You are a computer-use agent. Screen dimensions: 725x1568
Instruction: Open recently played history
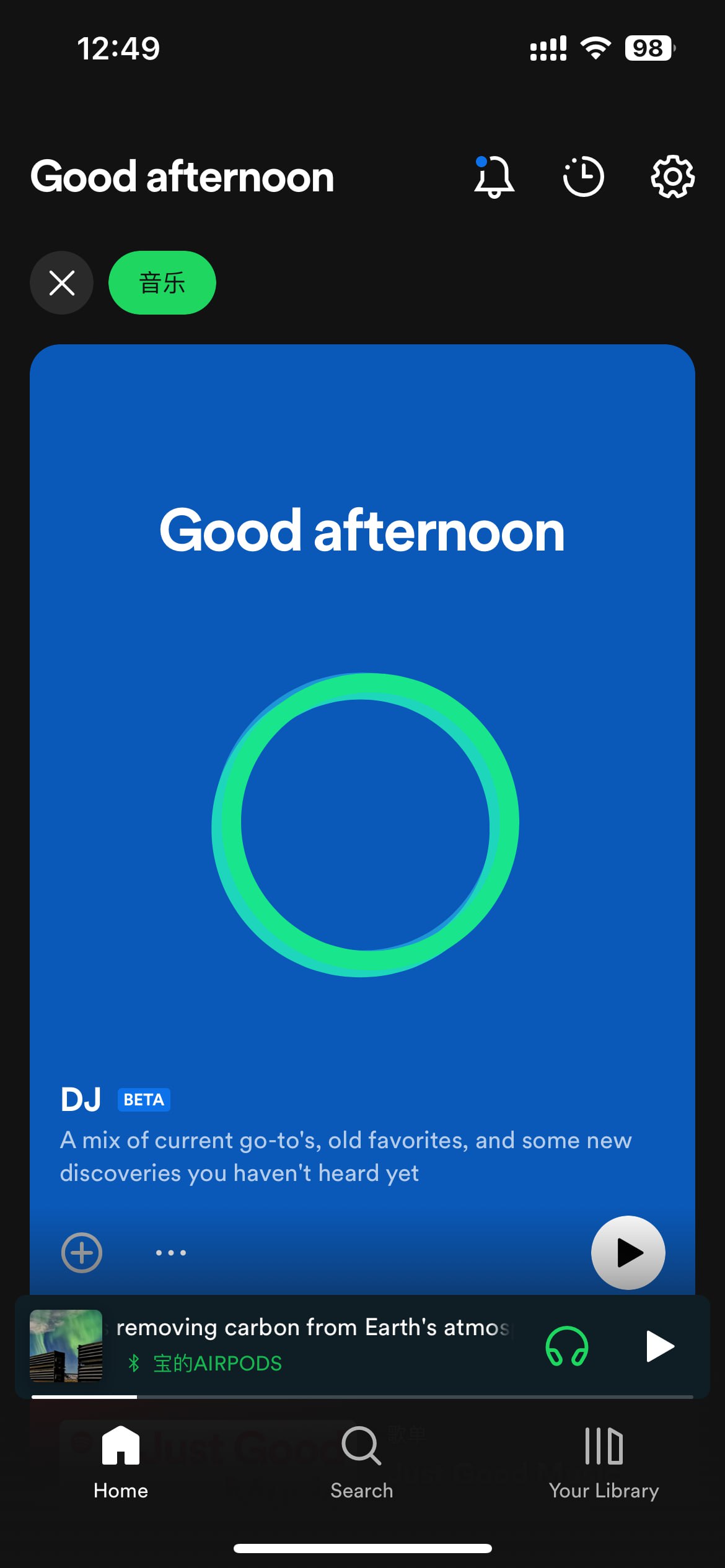pos(582,177)
